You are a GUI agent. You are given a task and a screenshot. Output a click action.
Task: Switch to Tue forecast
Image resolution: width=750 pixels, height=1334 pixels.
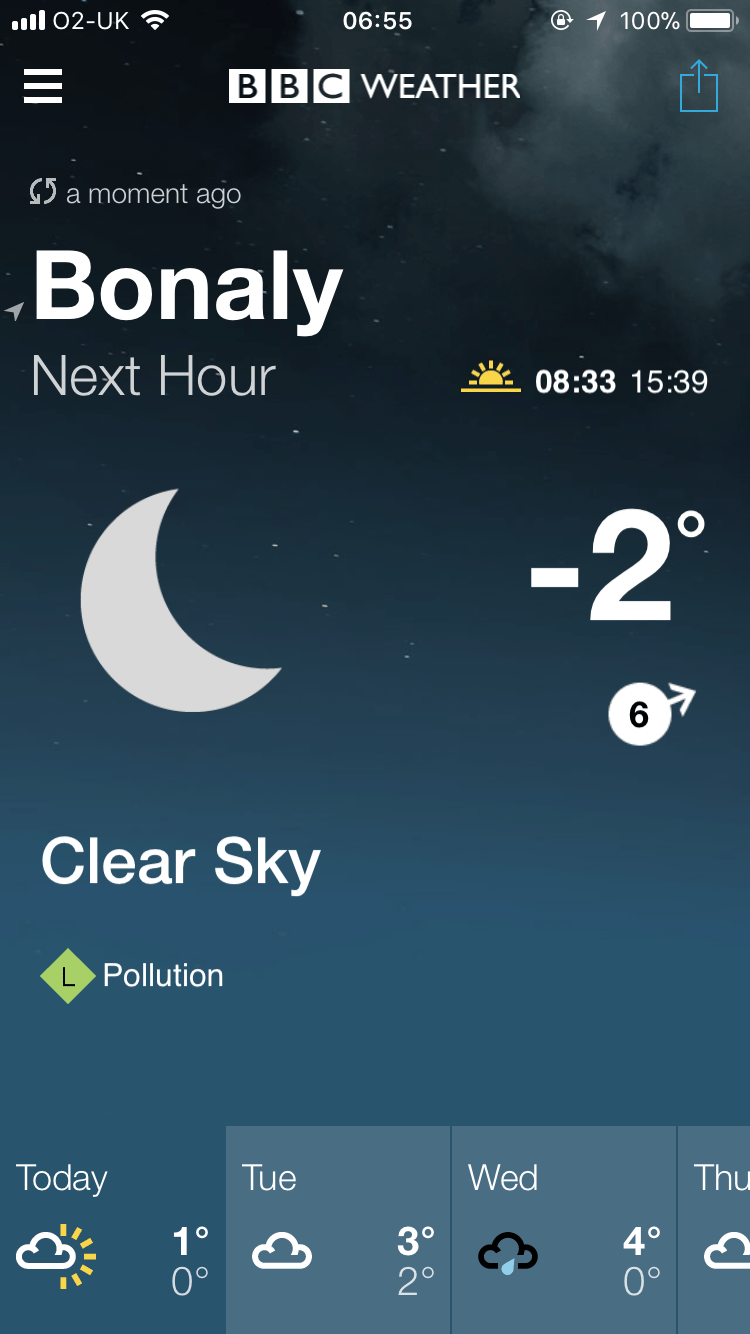tap(338, 1230)
